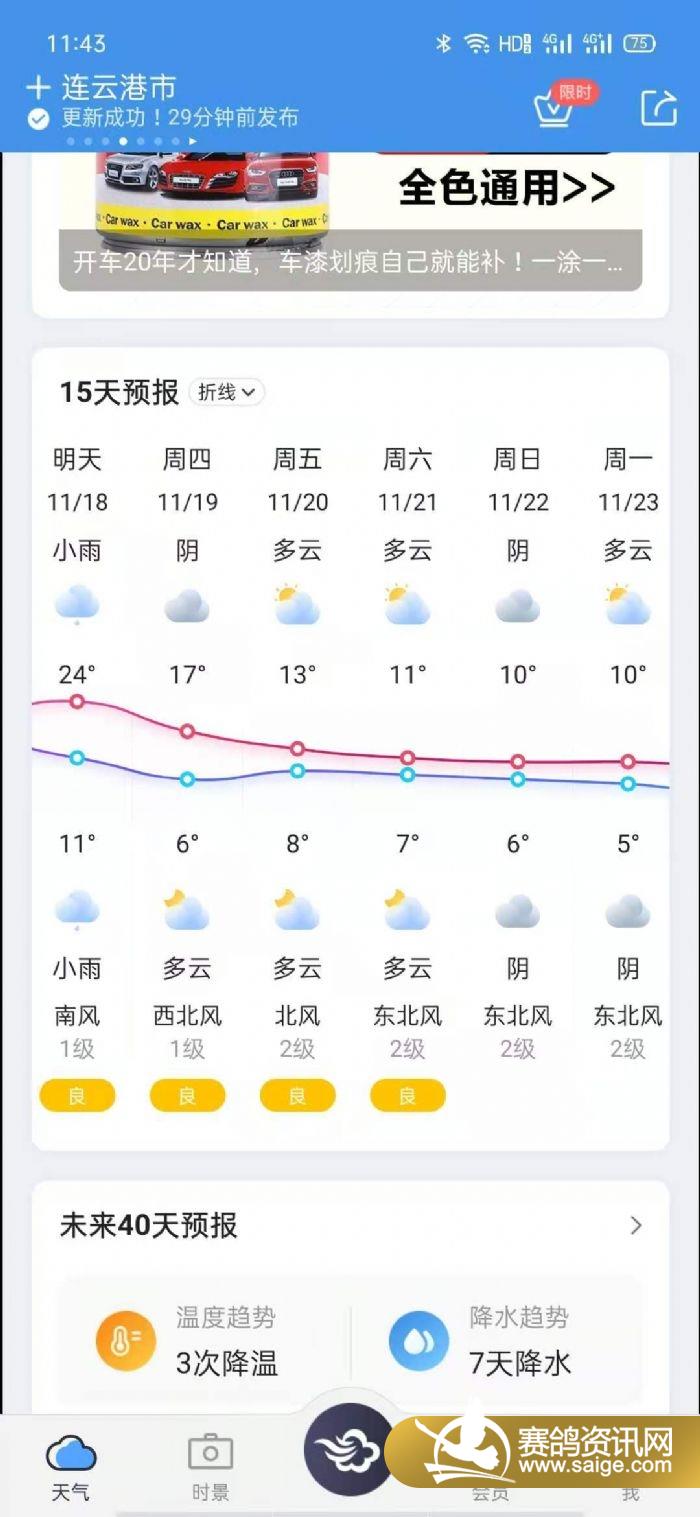
Task: Open the limited-time VIP crown icon
Action: pos(552,106)
